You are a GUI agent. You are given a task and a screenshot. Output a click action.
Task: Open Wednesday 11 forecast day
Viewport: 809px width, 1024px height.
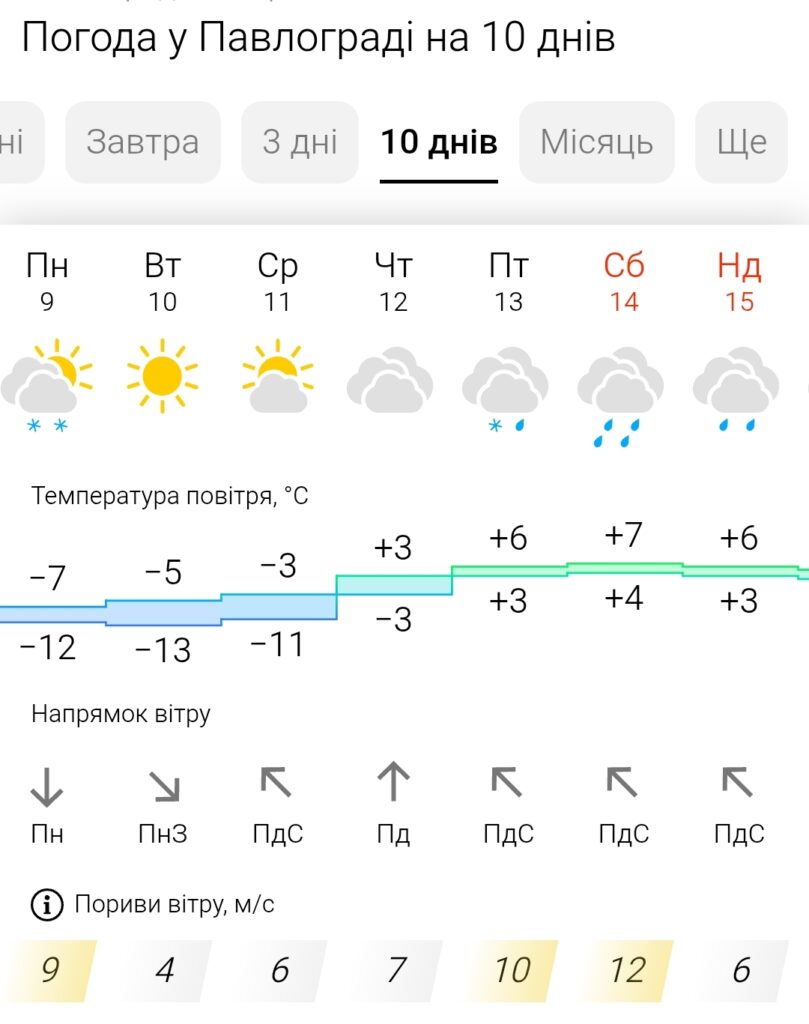[278, 282]
